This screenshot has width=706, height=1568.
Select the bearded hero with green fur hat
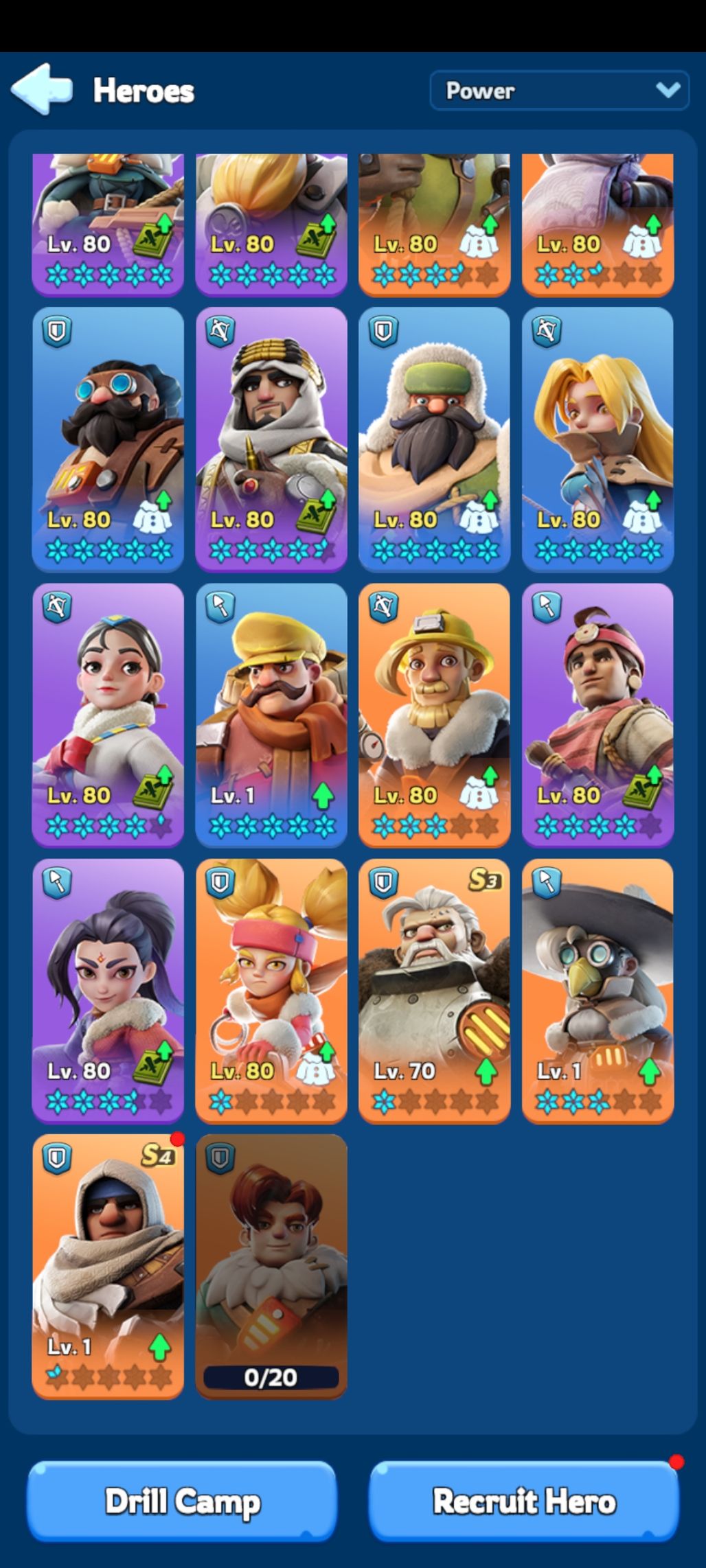pos(434,439)
